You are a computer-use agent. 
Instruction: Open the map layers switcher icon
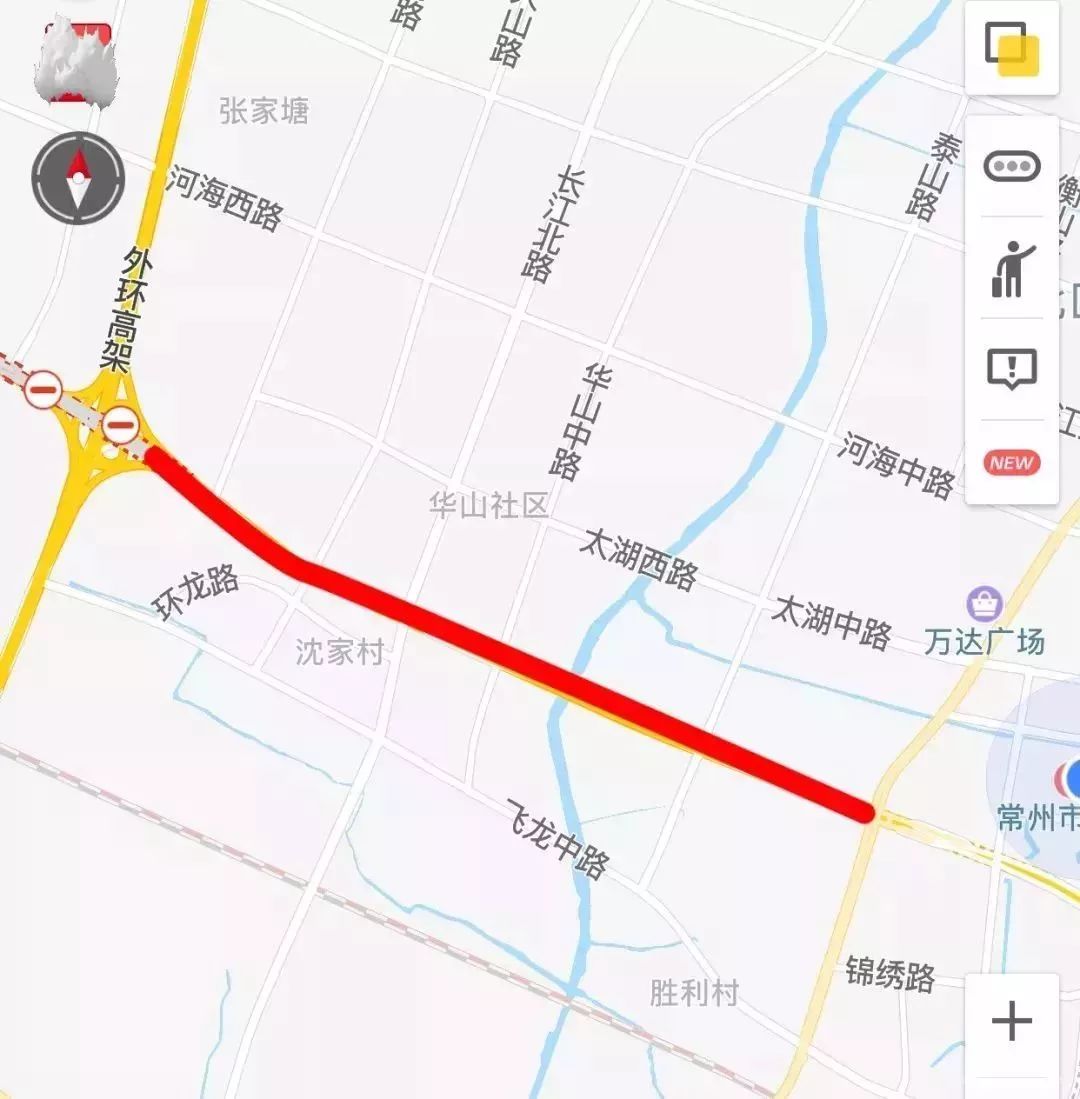[x=1013, y=45]
